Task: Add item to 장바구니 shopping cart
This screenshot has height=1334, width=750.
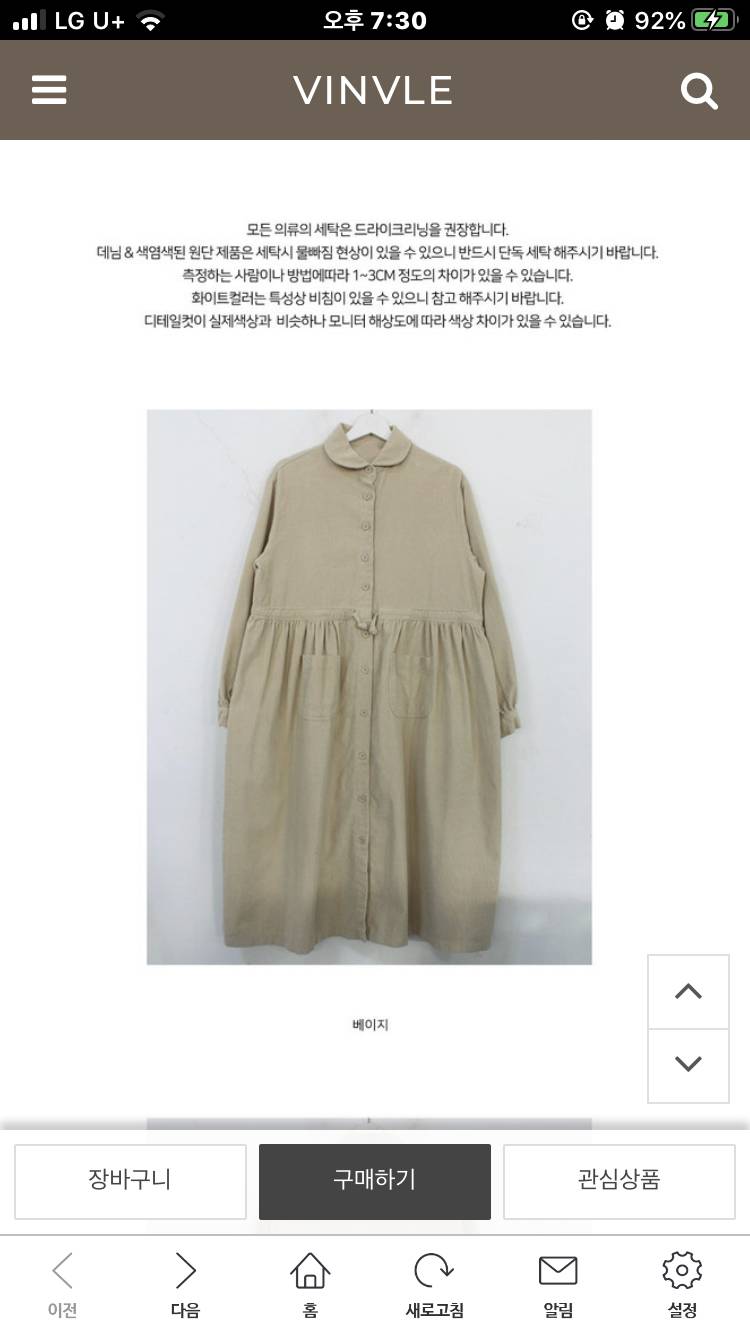Action: pos(130,1181)
